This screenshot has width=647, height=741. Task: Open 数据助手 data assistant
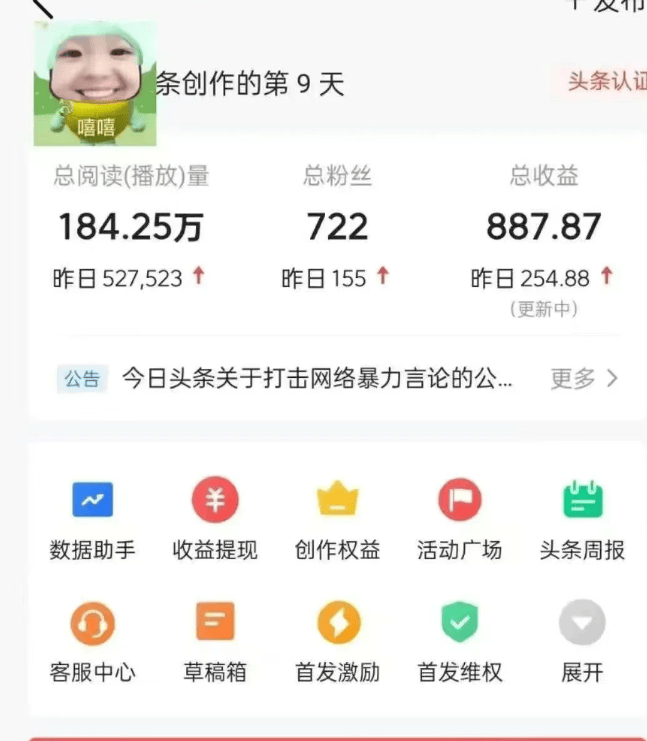(x=92, y=518)
